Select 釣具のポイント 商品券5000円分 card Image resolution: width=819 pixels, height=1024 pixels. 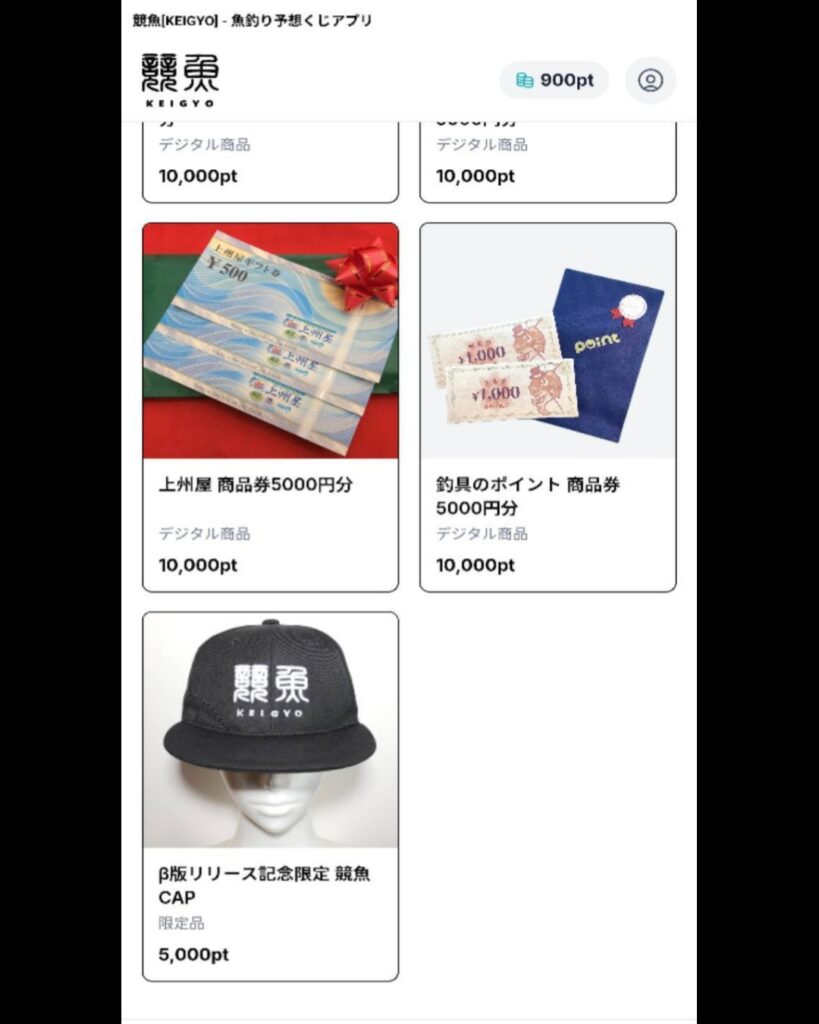(547, 407)
